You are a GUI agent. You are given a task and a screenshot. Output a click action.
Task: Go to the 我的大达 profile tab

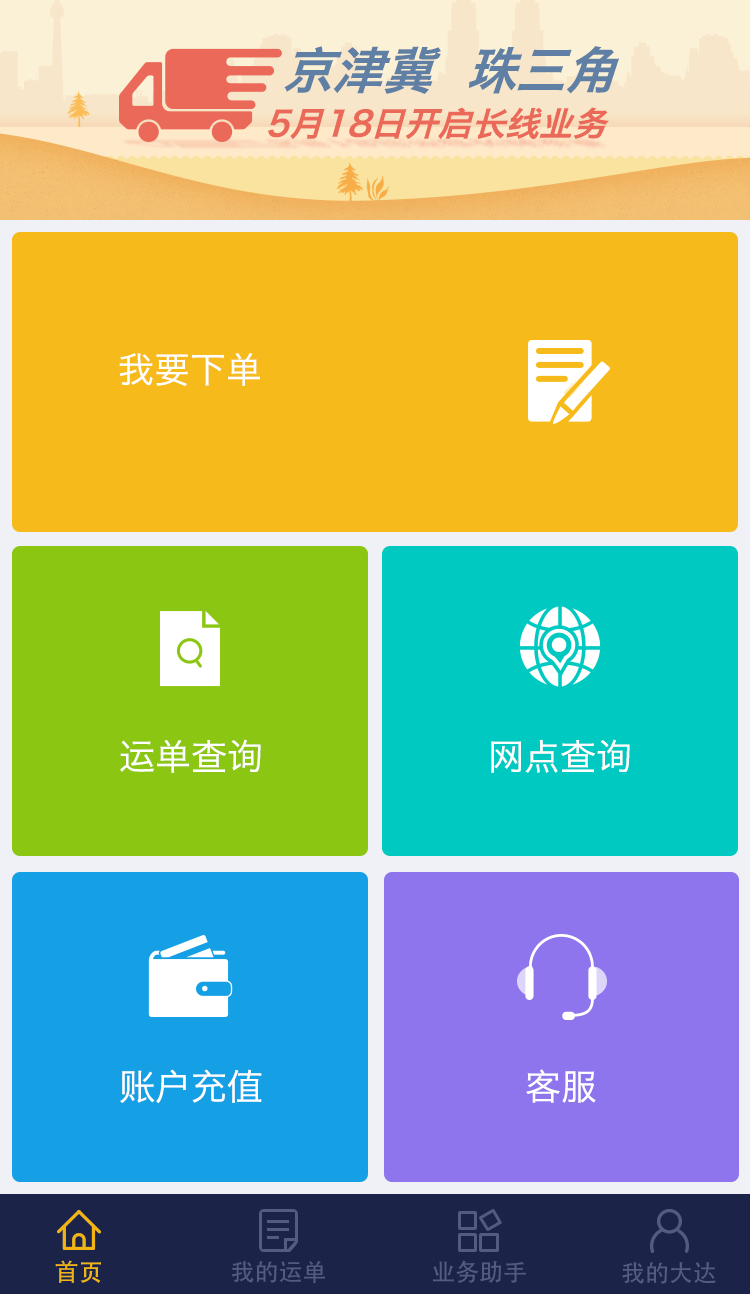click(x=669, y=1246)
